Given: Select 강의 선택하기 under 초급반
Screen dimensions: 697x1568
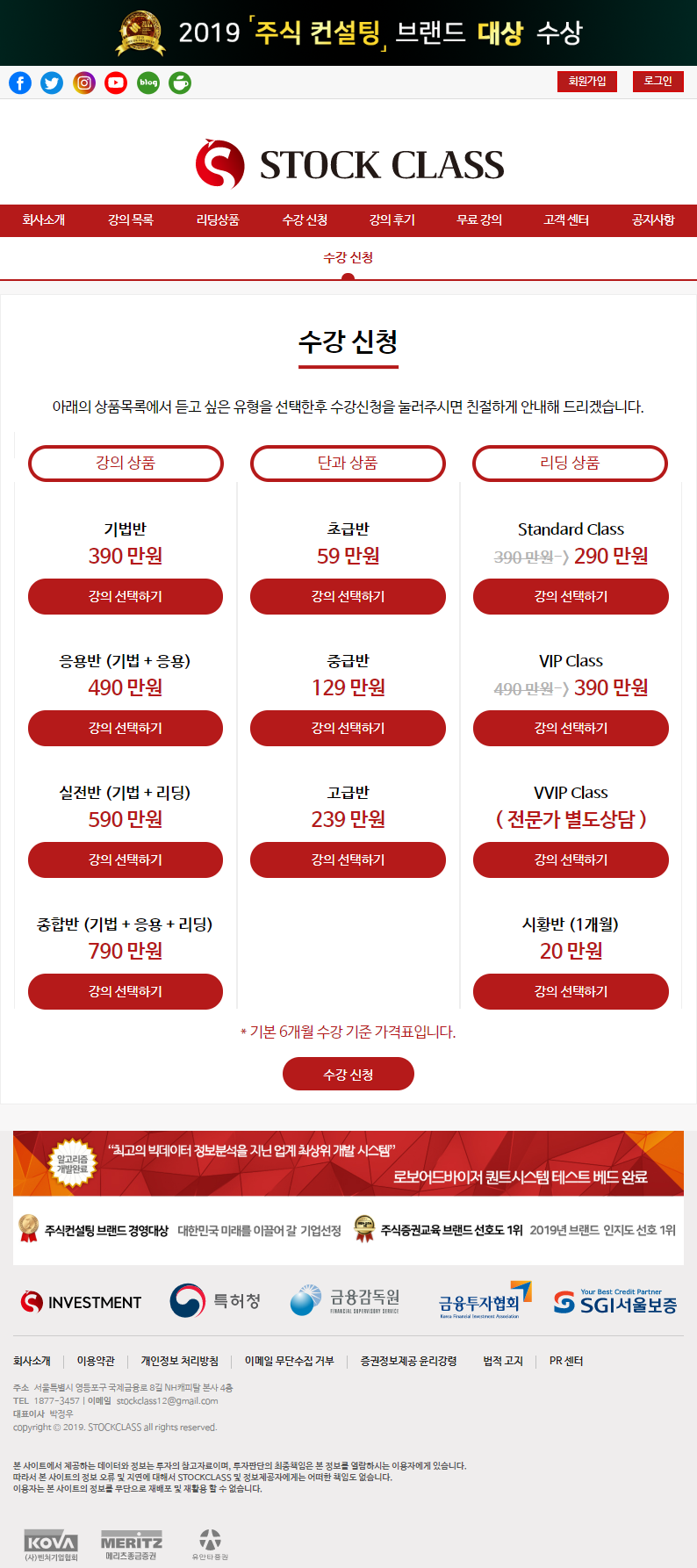Looking at the screenshot, I should click(348, 597).
